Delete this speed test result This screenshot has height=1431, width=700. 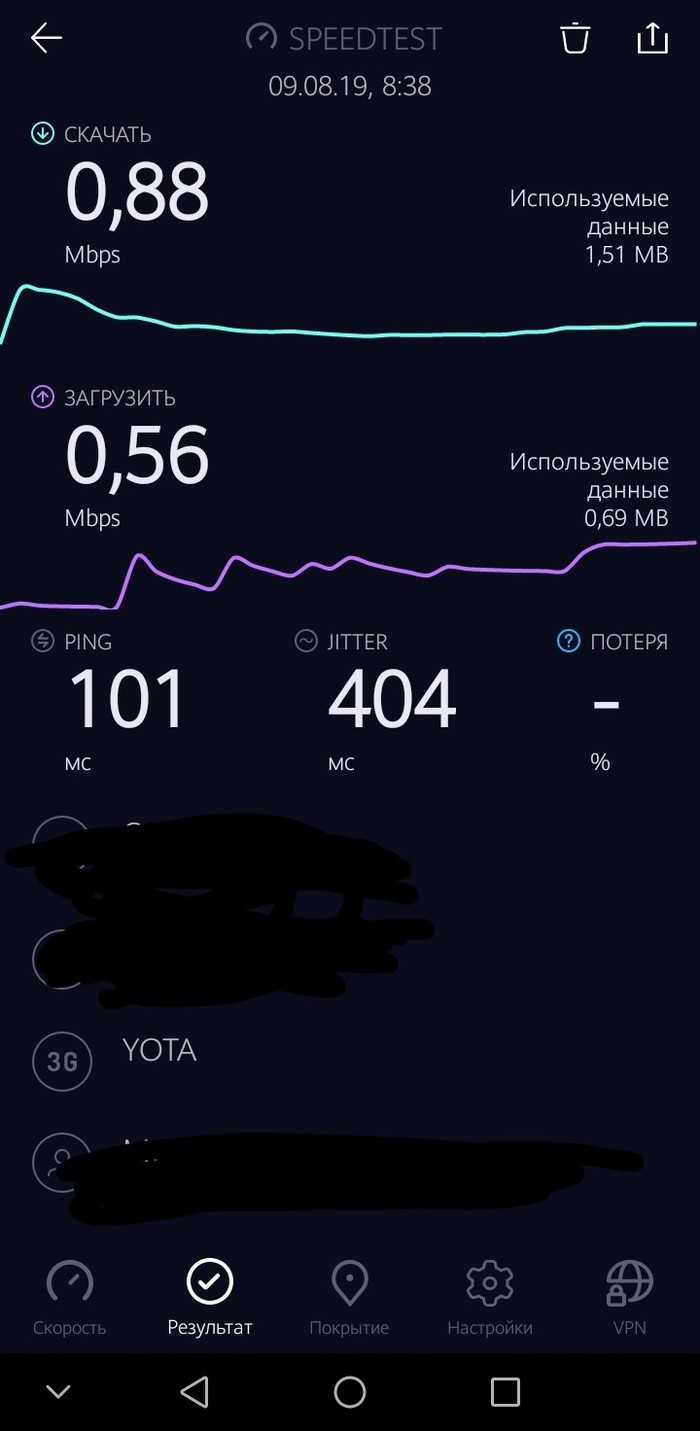575,39
